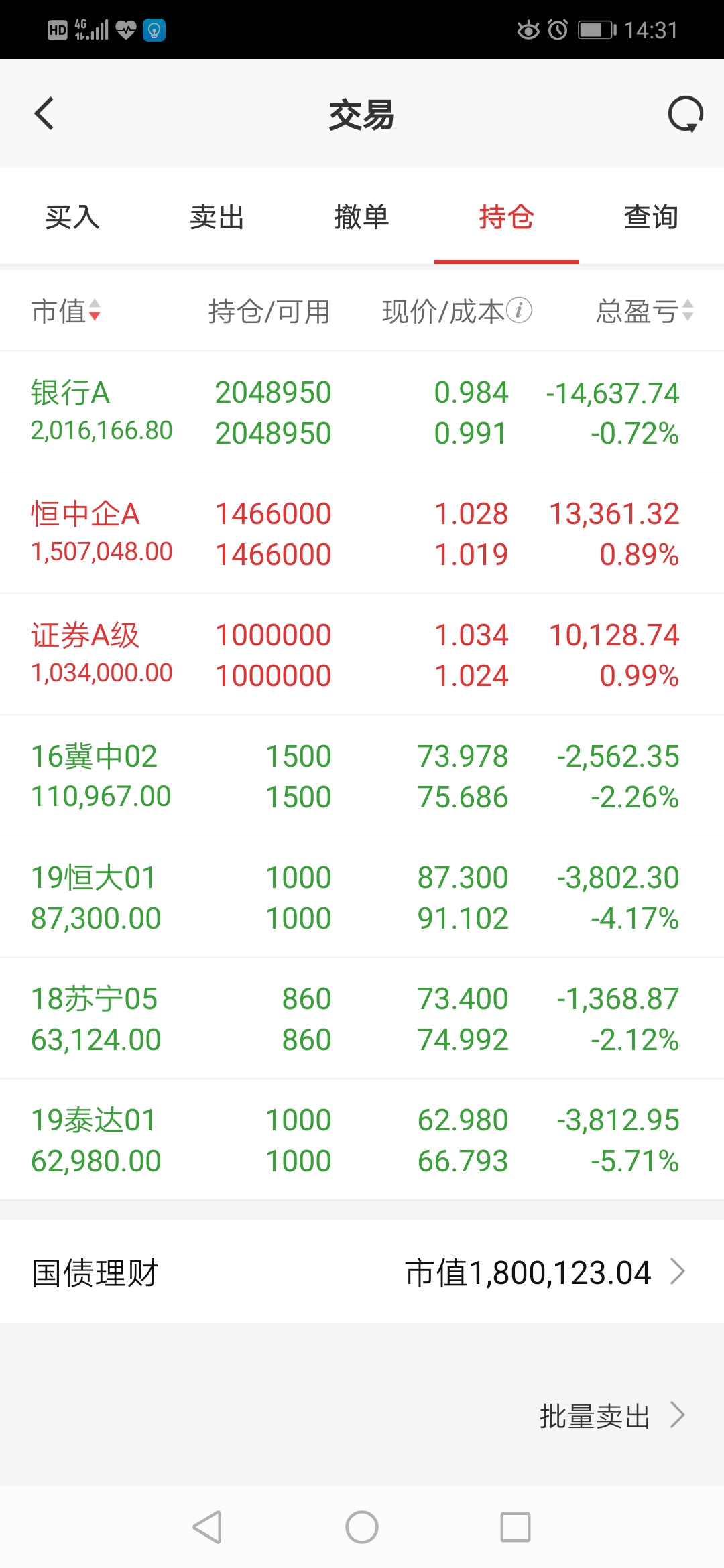
Task: Go back from the 交易 page
Action: click(44, 113)
